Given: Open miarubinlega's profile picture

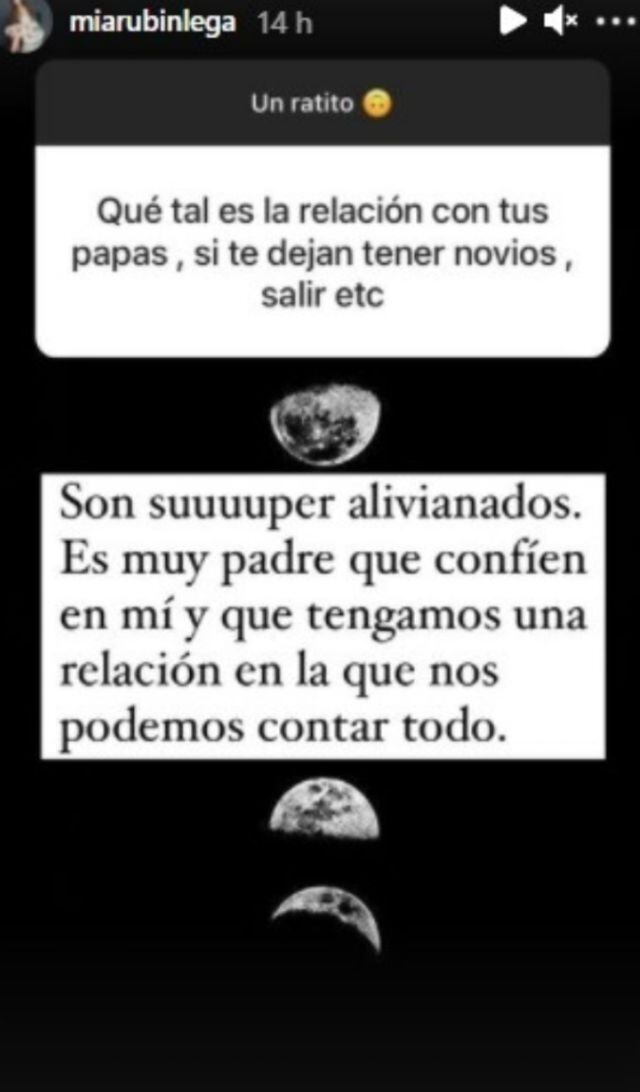Looking at the screenshot, I should coord(24,24).
